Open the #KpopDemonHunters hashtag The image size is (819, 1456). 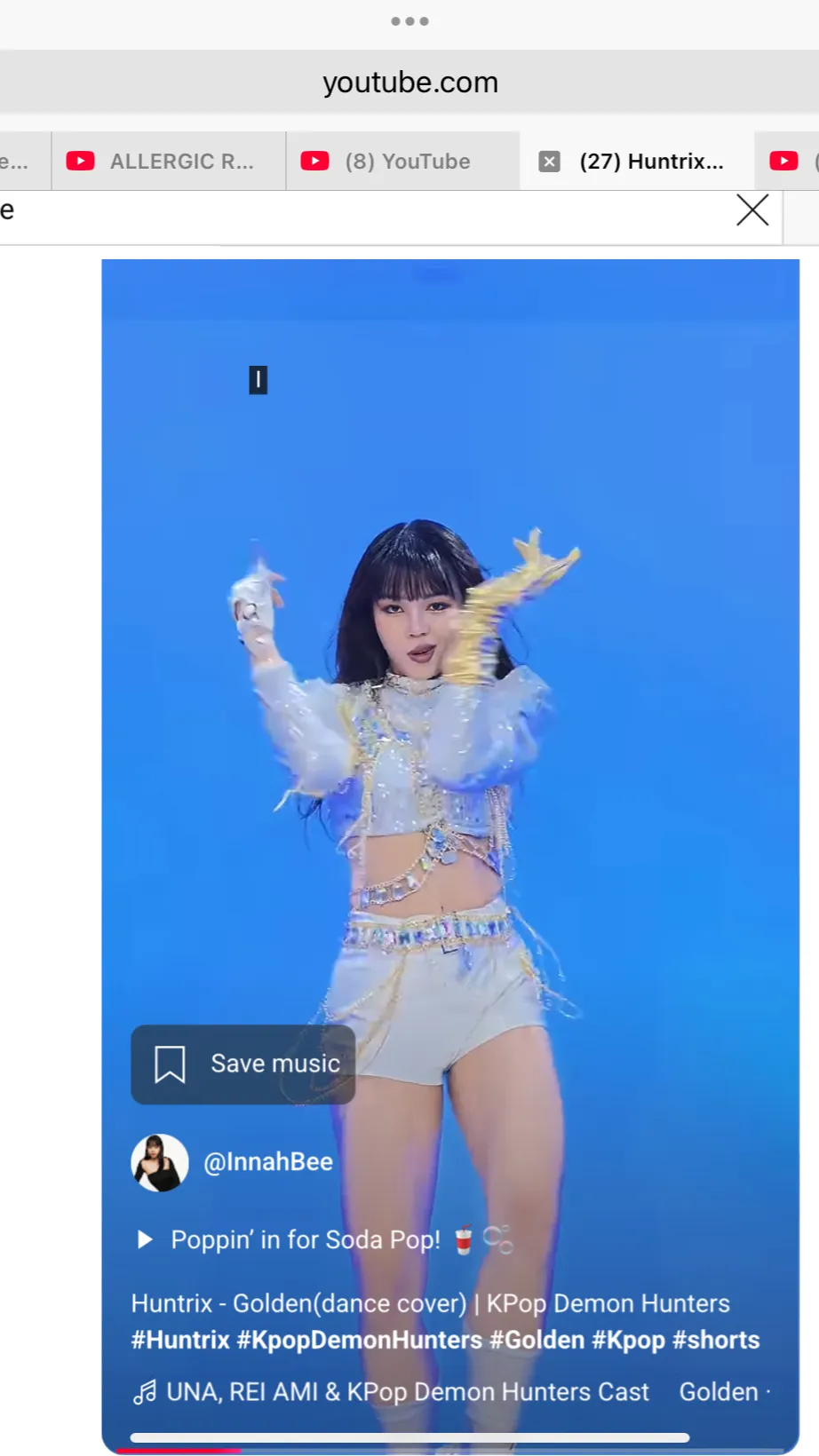click(359, 1341)
